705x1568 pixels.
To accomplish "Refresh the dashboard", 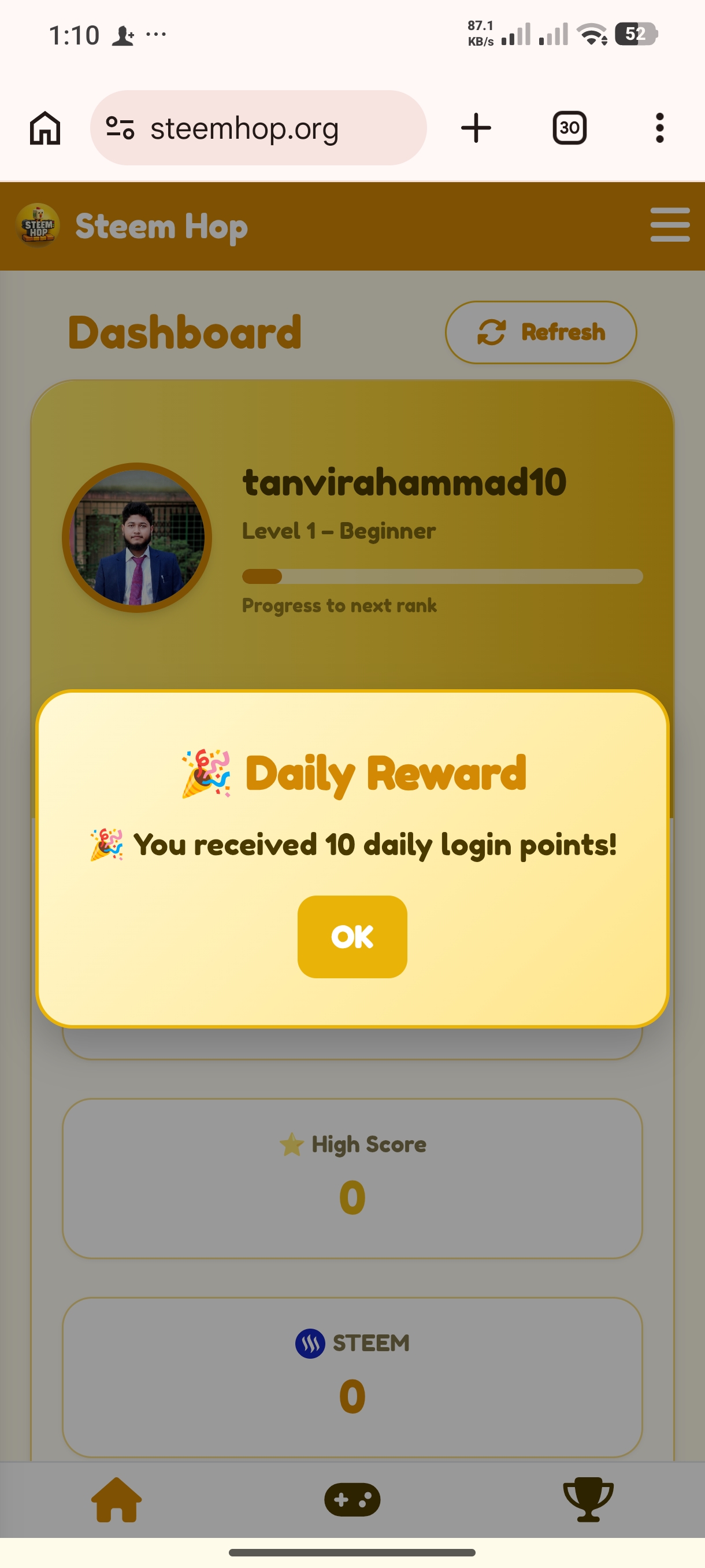I will (x=541, y=332).
